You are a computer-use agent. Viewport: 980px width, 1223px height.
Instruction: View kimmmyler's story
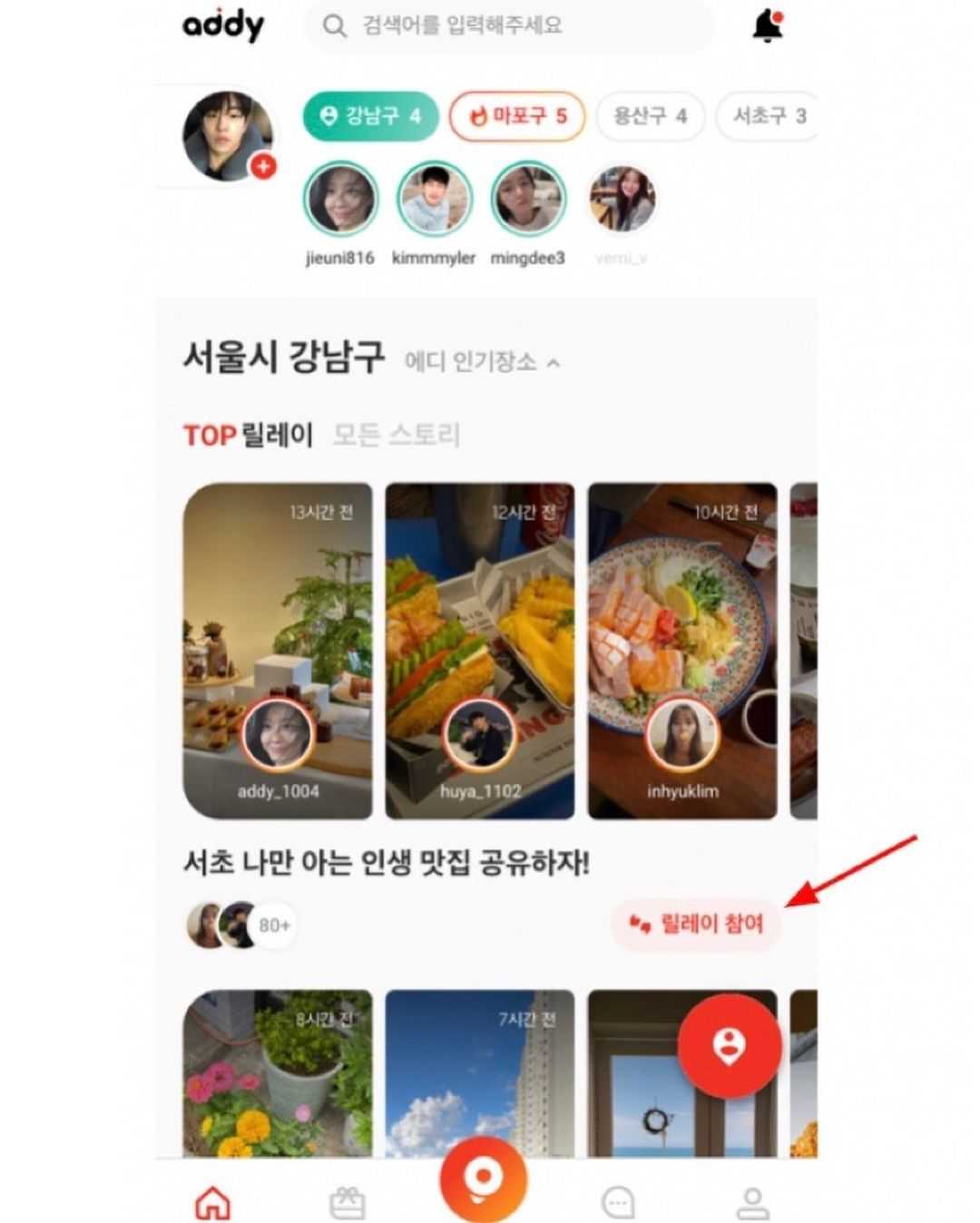pos(435,199)
